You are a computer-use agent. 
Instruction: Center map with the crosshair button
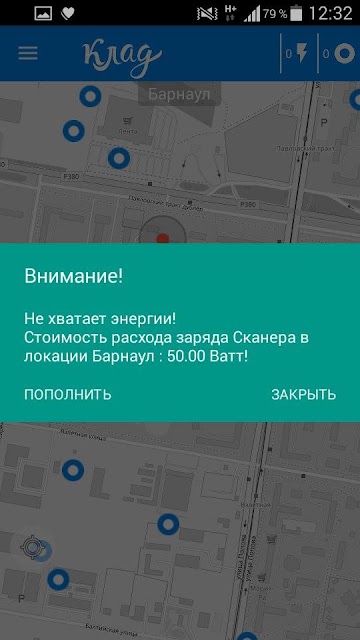tap(33, 546)
